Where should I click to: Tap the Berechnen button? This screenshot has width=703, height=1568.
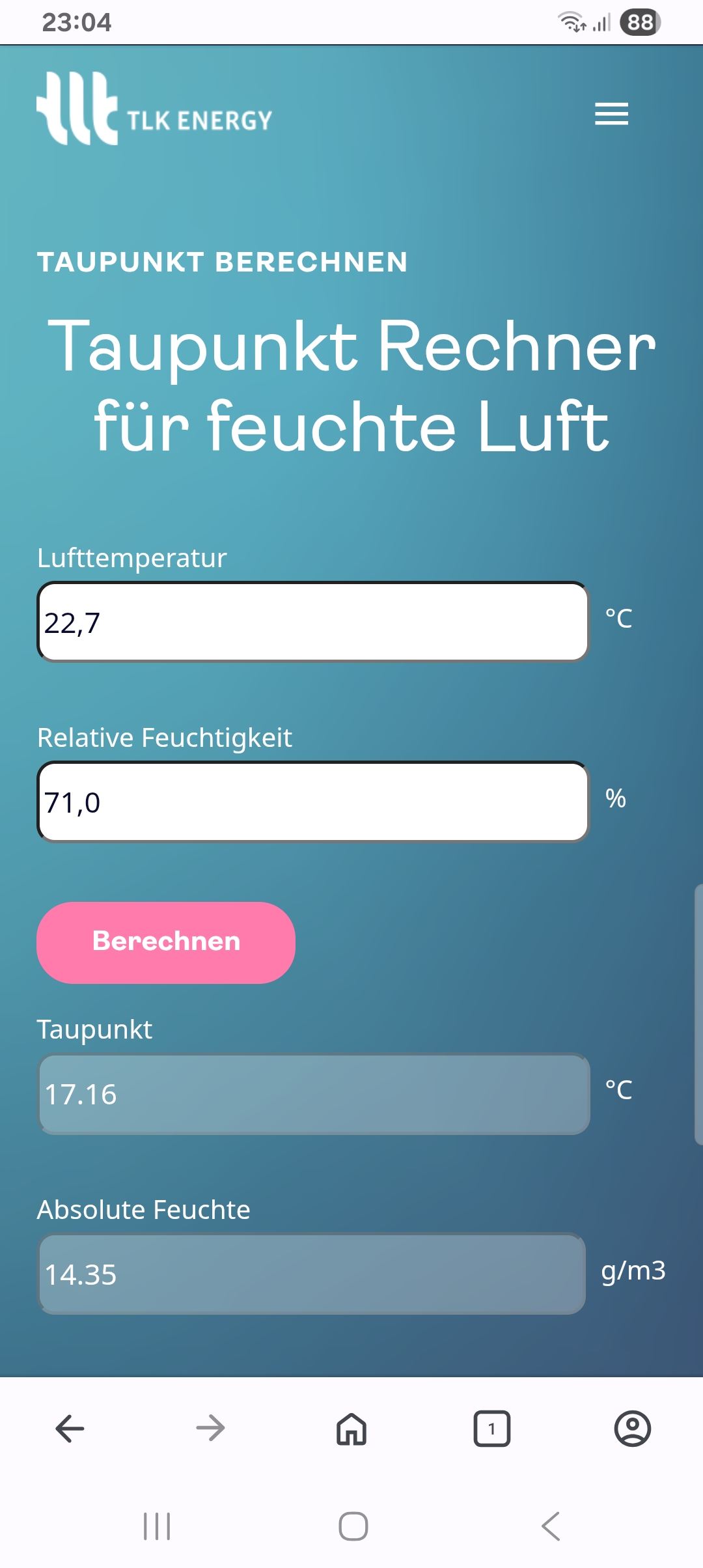coord(166,942)
